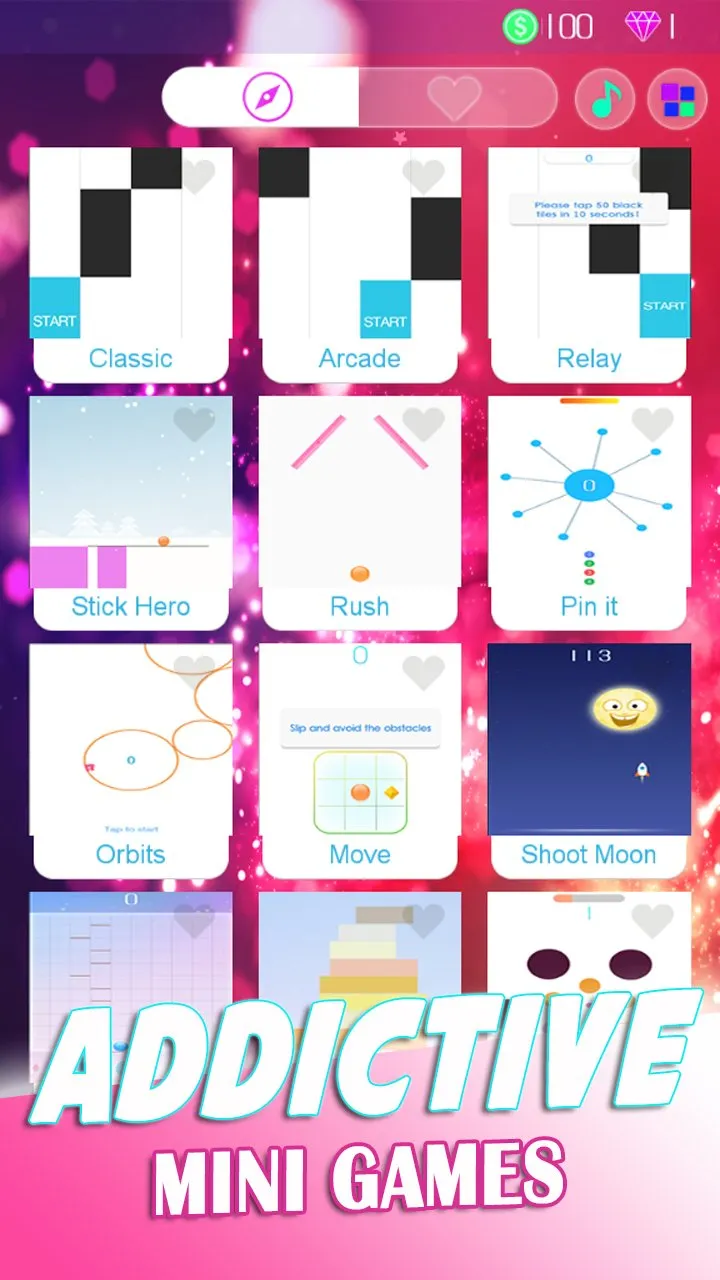Open the colored squares grid button
The image size is (720, 1280).
[x=678, y=99]
